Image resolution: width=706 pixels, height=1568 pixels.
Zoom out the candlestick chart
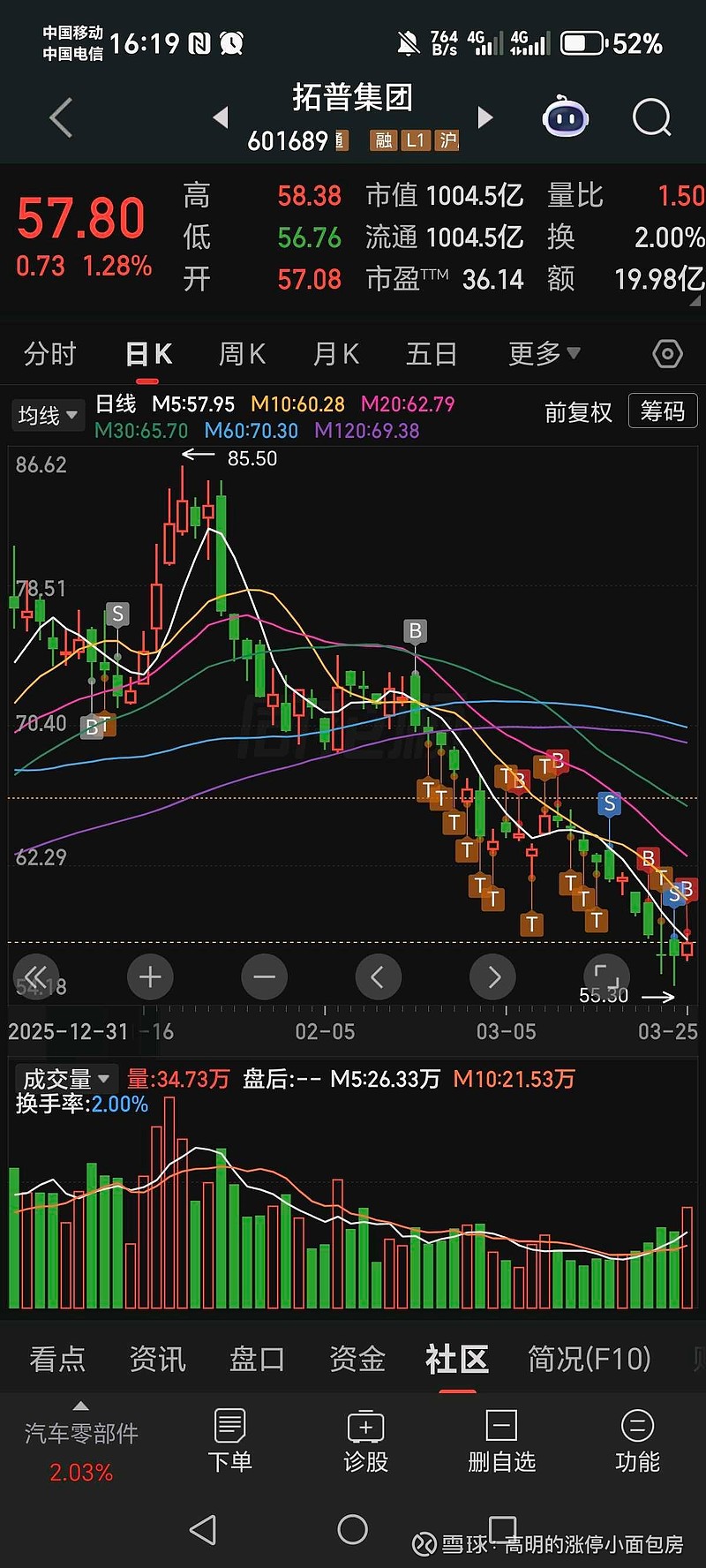(264, 976)
